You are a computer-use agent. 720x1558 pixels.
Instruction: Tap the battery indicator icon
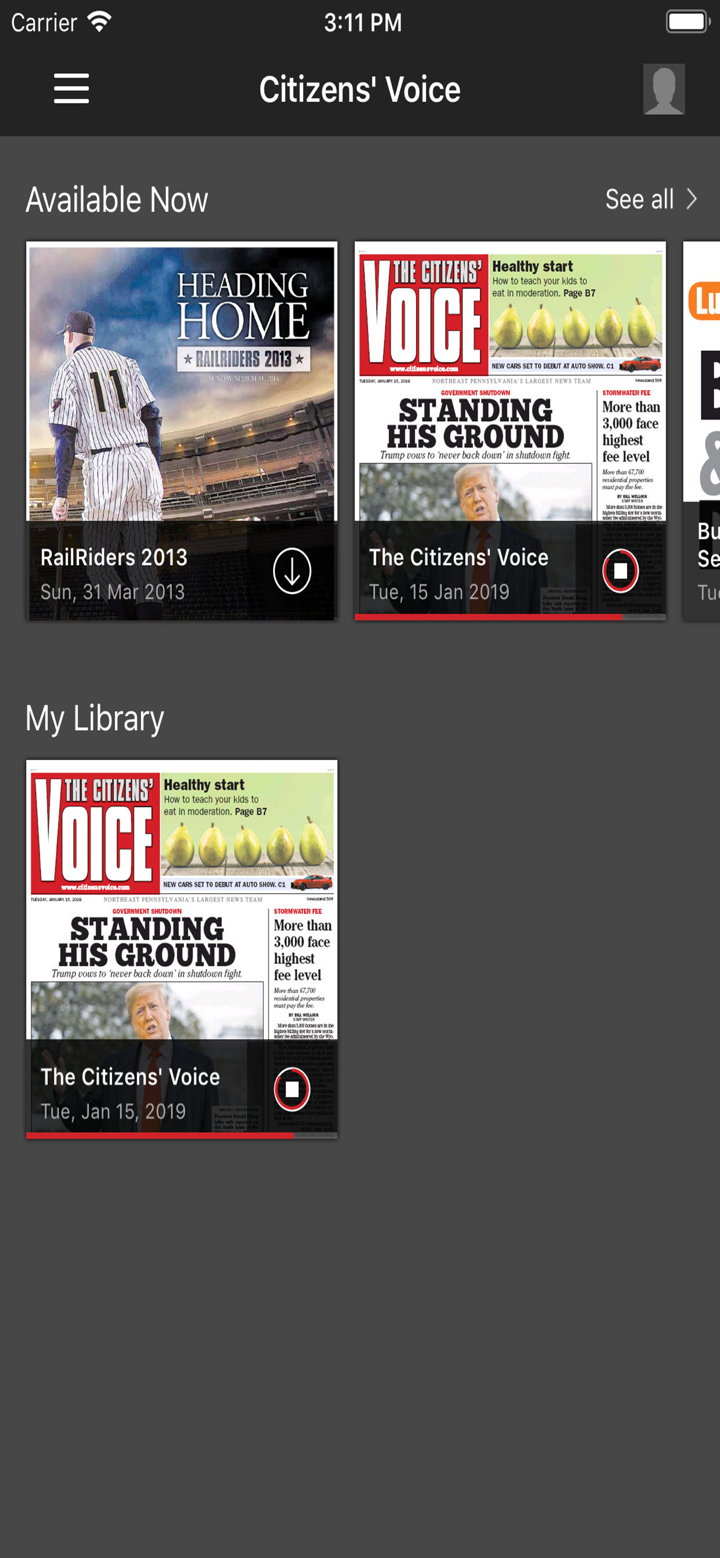[686, 19]
